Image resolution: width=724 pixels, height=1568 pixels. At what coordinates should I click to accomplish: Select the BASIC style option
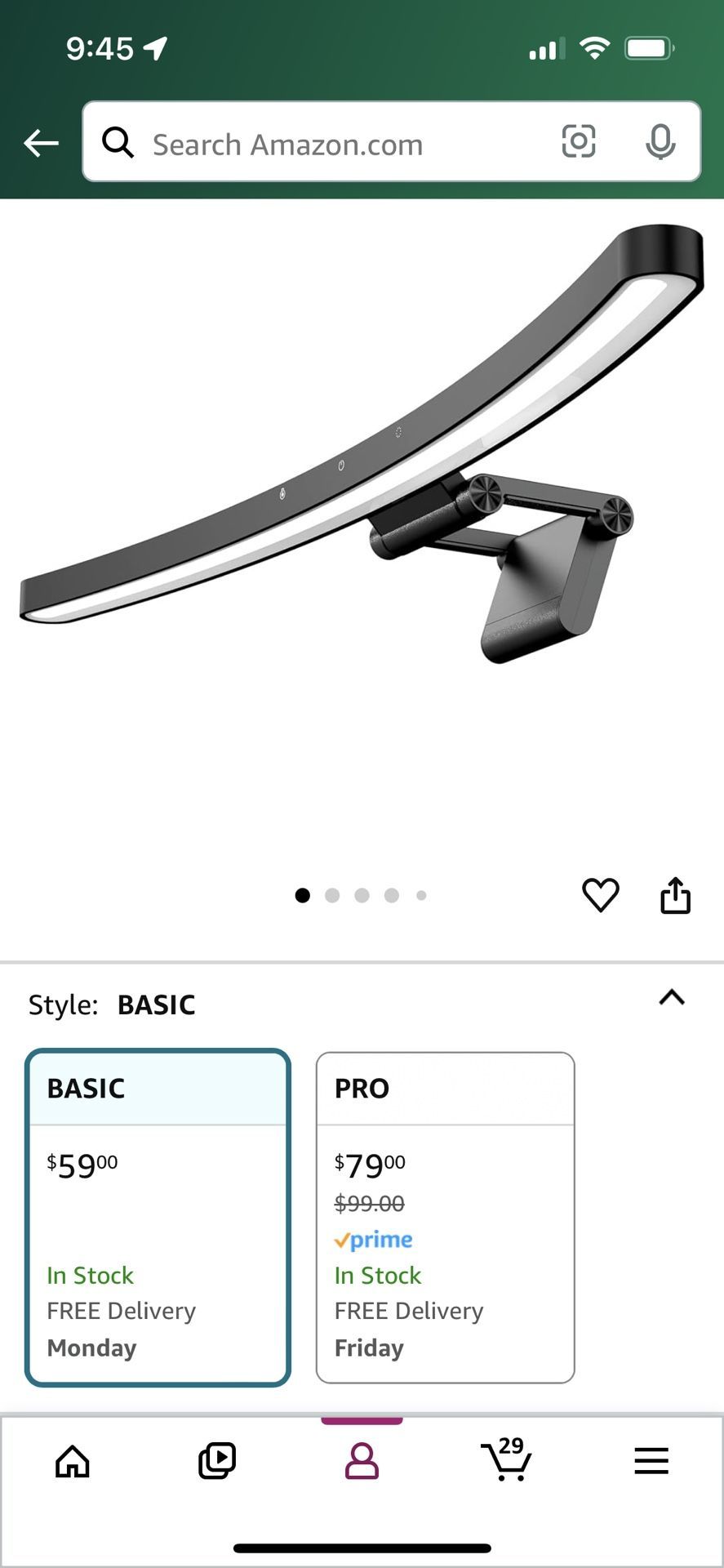[x=158, y=1217]
